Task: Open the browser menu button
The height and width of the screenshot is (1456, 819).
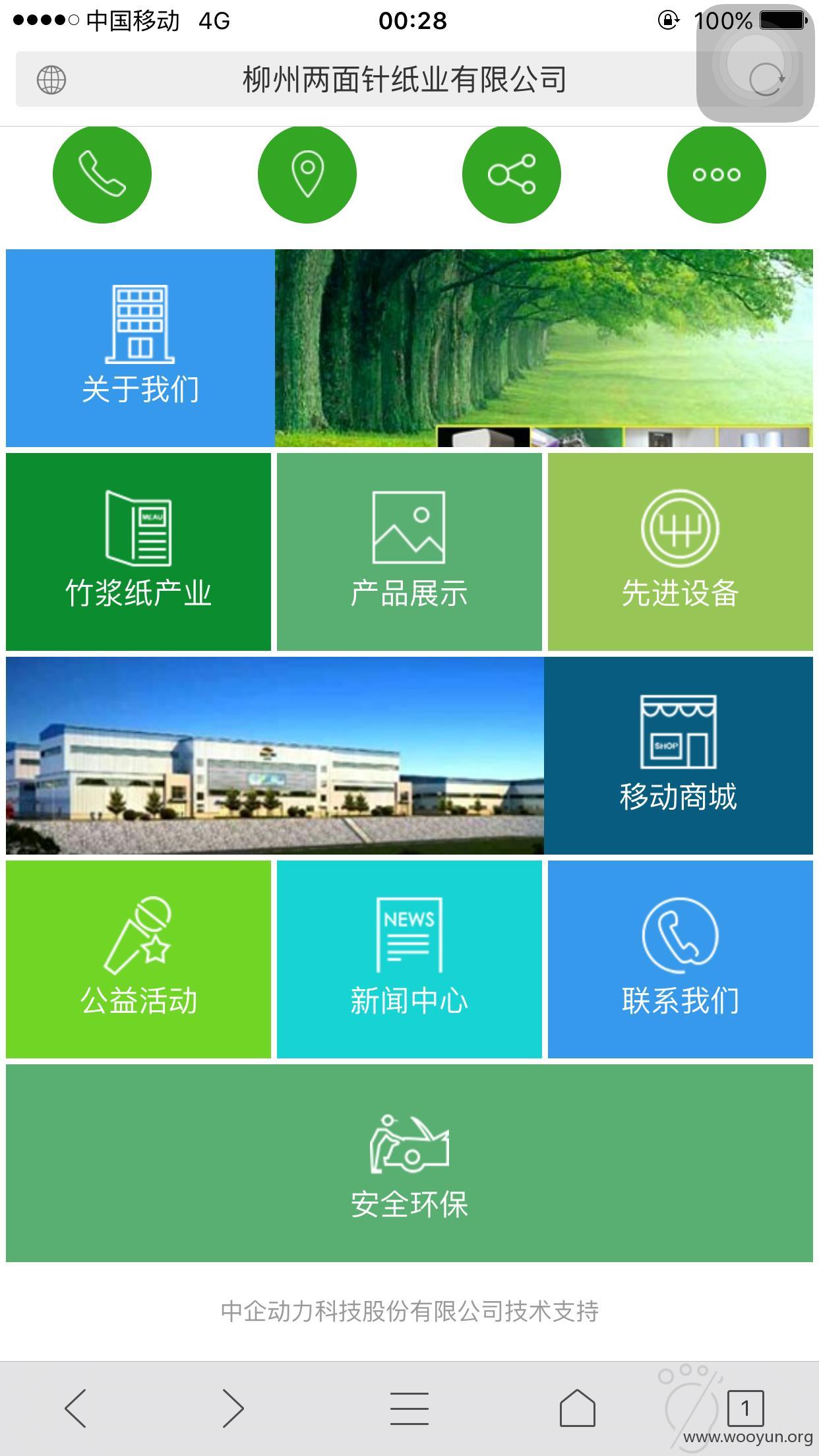Action: click(x=409, y=1409)
